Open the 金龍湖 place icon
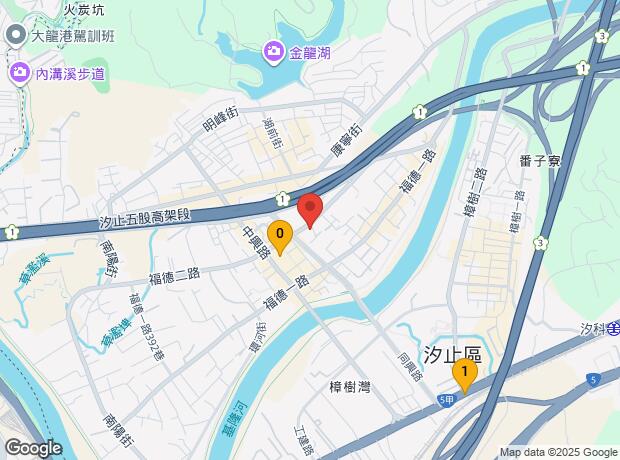The image size is (620, 460). pos(272,51)
